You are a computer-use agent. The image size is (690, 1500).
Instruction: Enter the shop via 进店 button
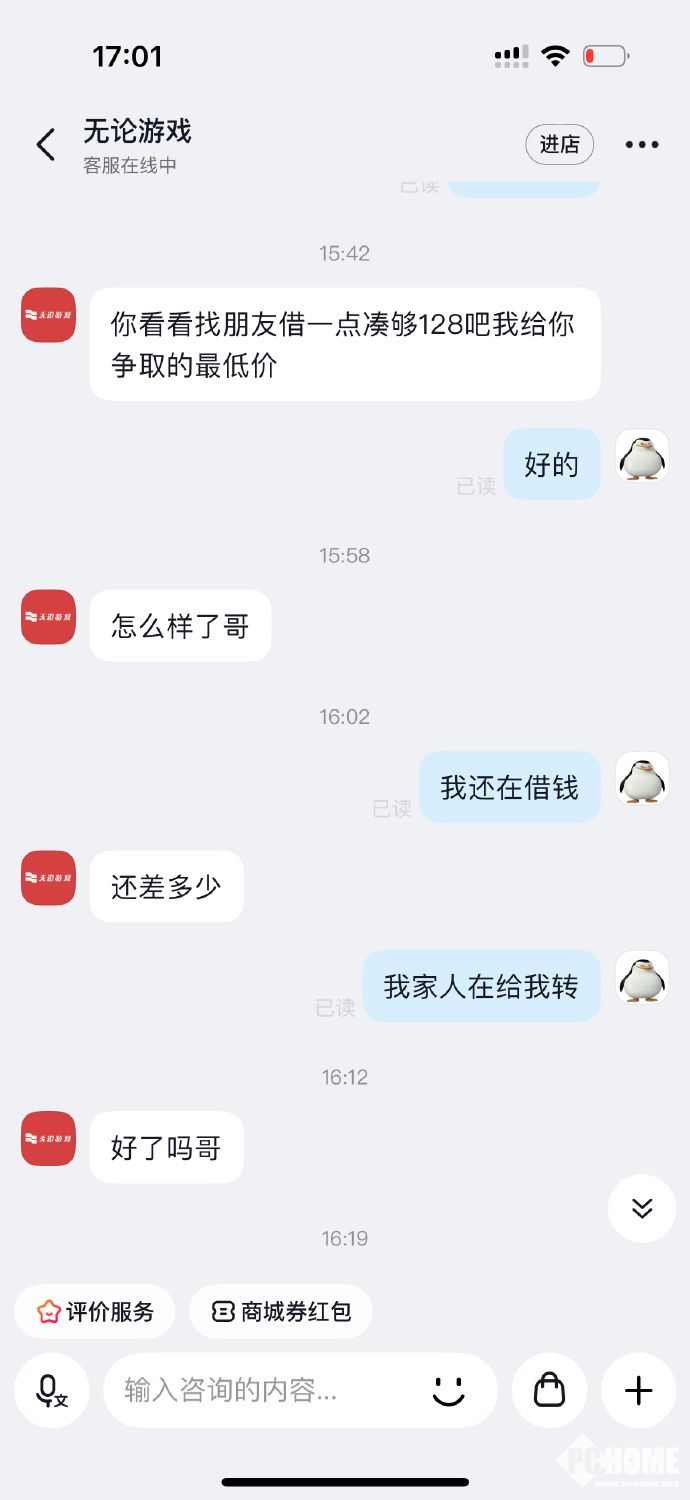[559, 145]
